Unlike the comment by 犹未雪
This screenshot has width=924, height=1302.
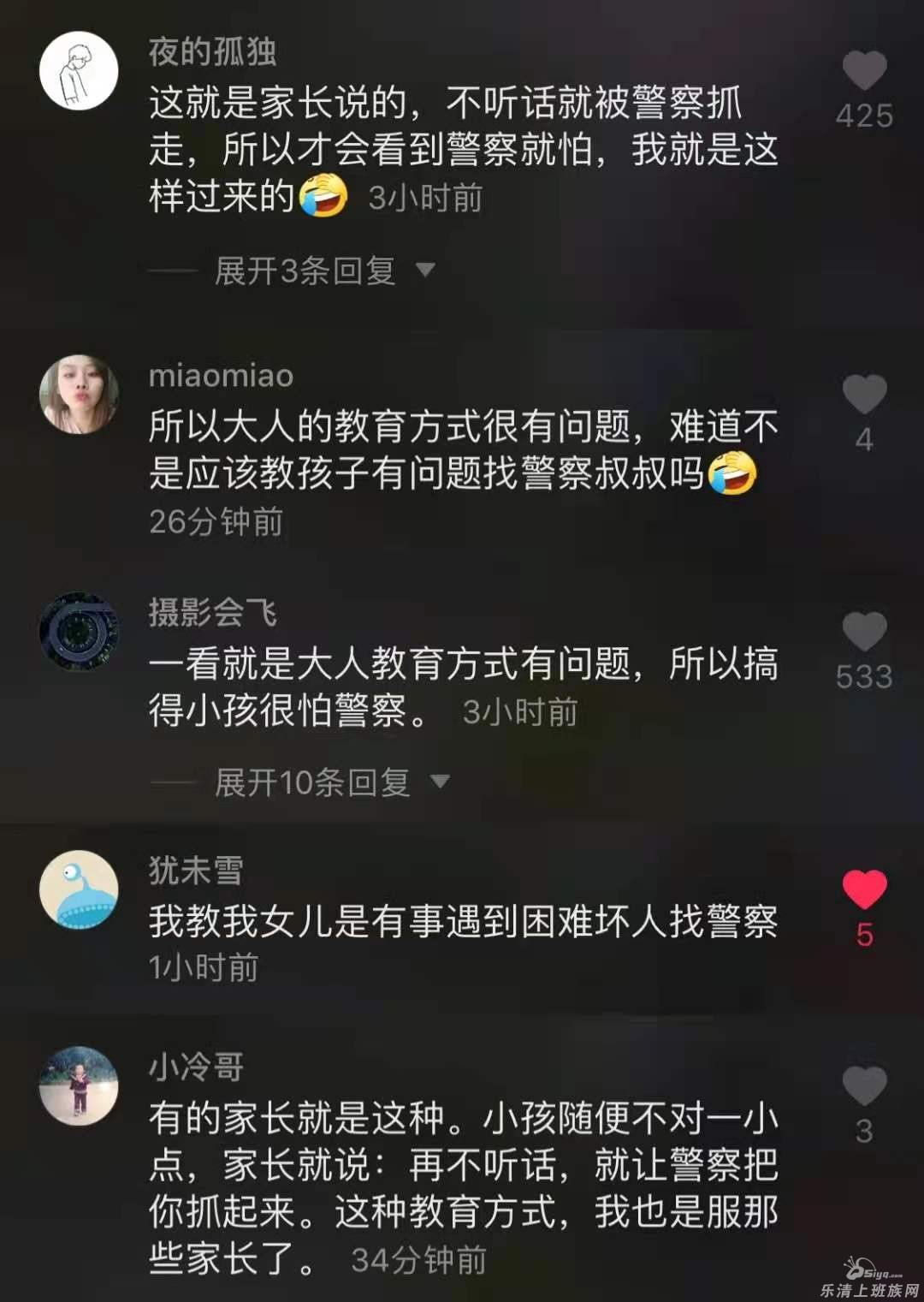pyautogui.click(x=864, y=889)
